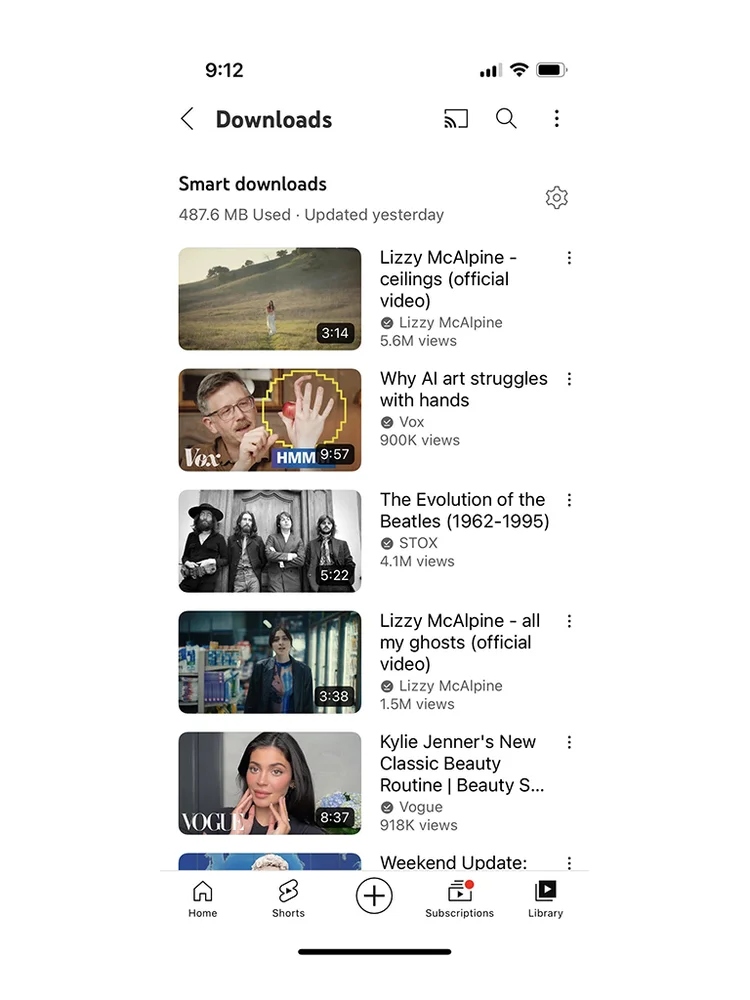Play Why AI art struggles with hands

click(269, 420)
